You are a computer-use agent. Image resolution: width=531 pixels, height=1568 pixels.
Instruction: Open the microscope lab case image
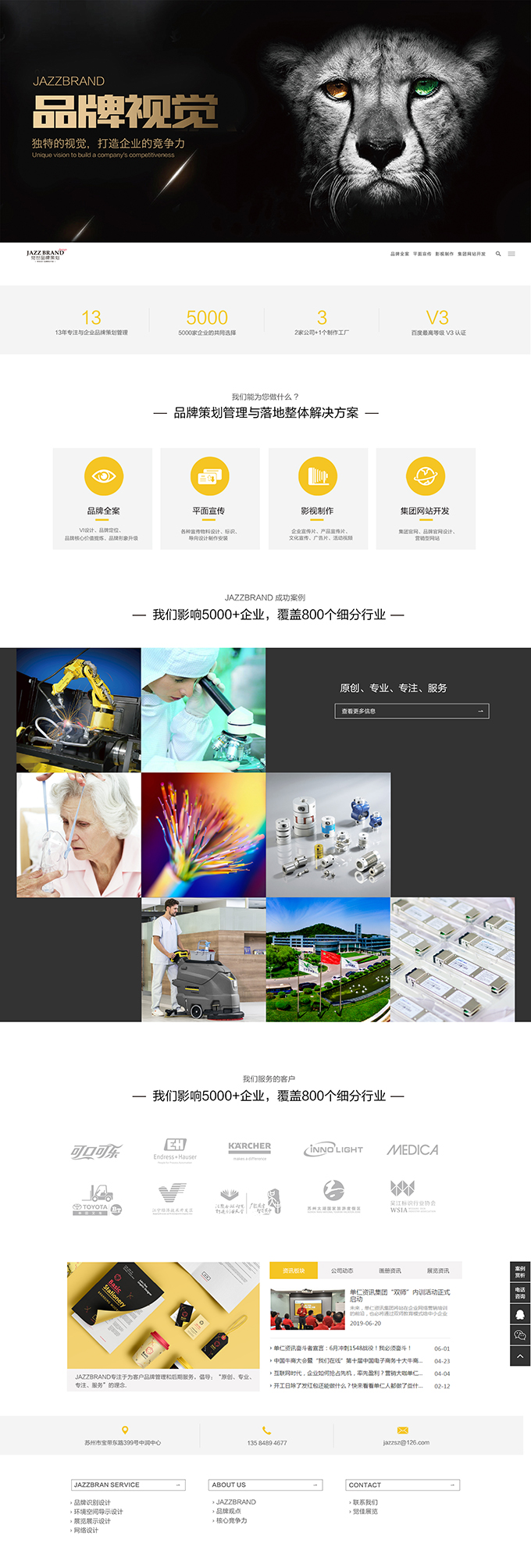(203, 710)
